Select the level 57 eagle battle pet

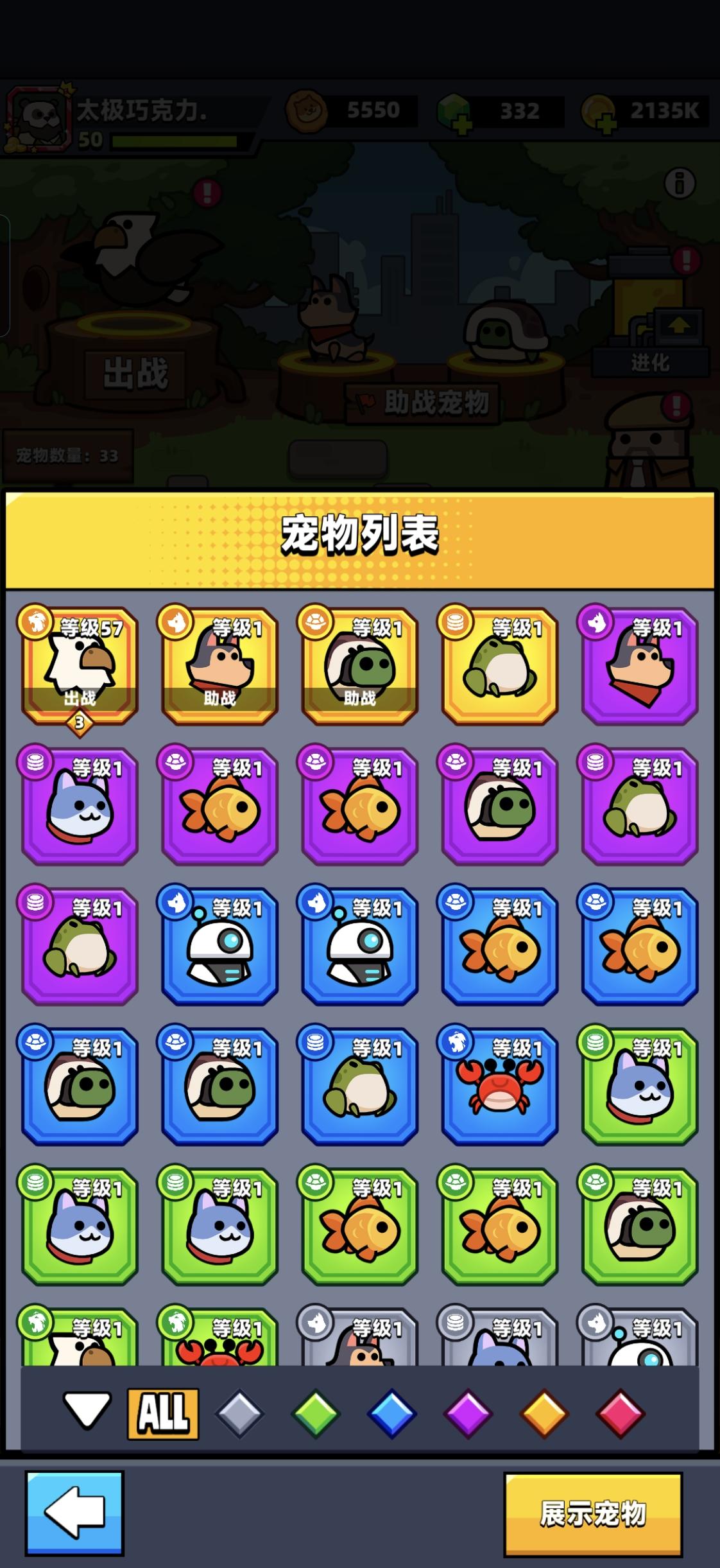pos(78,668)
